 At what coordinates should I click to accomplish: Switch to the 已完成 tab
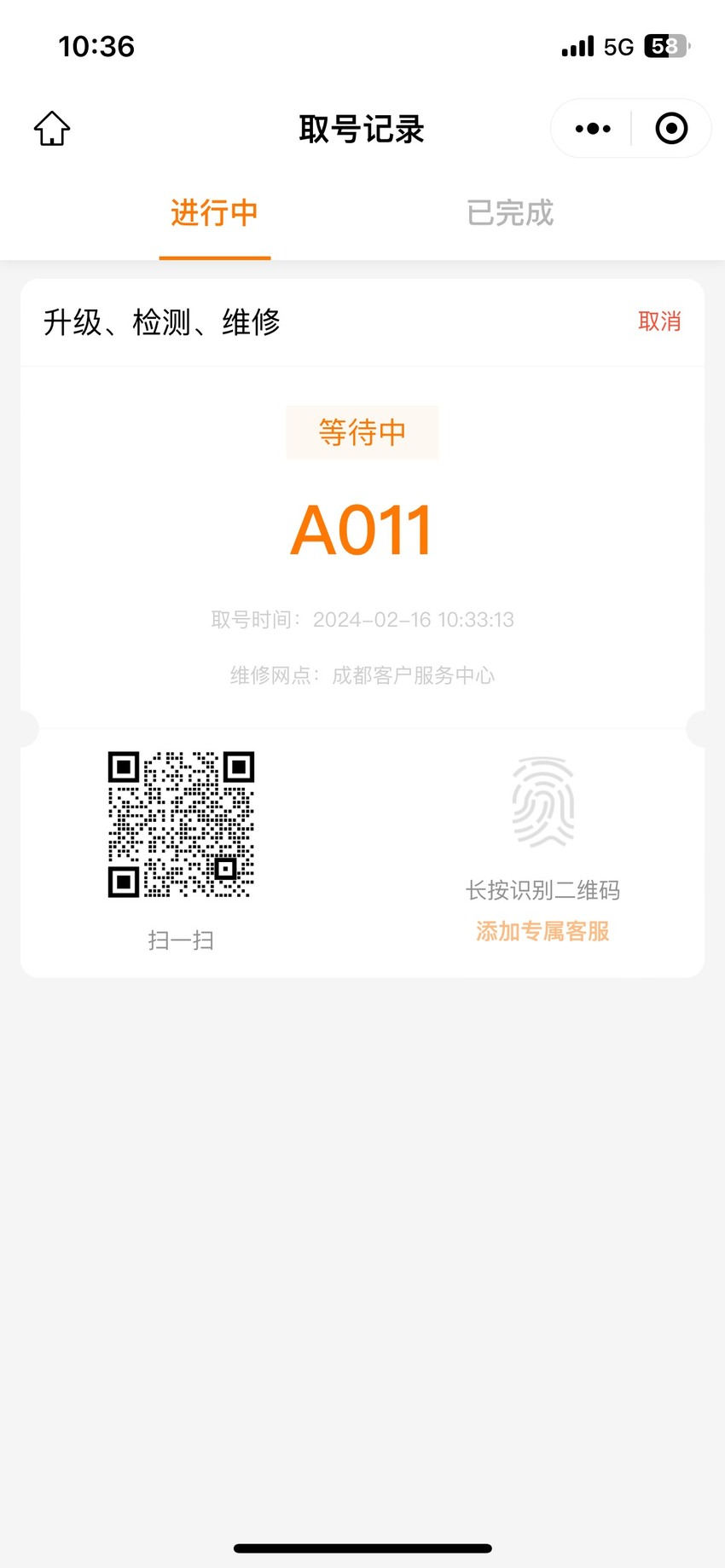click(510, 212)
